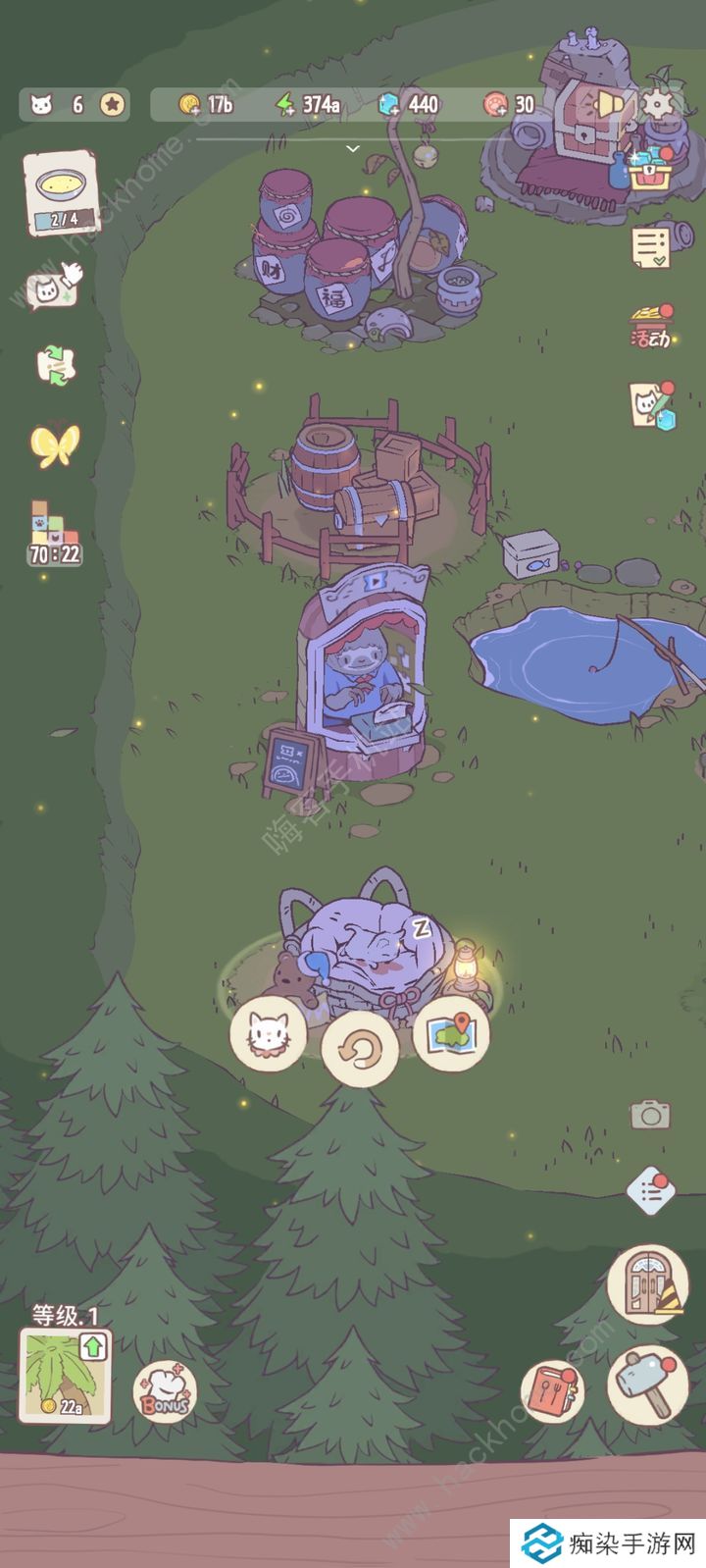Screen dimensions: 706x1568
Task: Claim the Bonus chef hat
Action: pos(164,1391)
